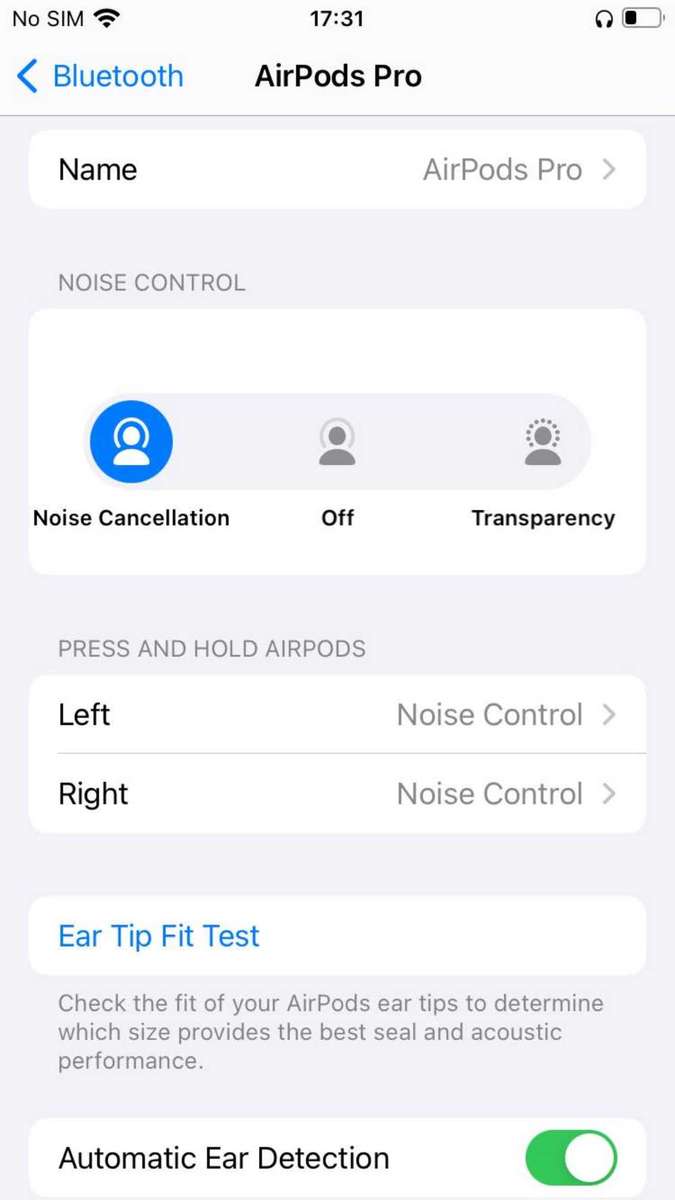Disable Automatic Ear Detection
675x1200 pixels.
pos(570,1158)
